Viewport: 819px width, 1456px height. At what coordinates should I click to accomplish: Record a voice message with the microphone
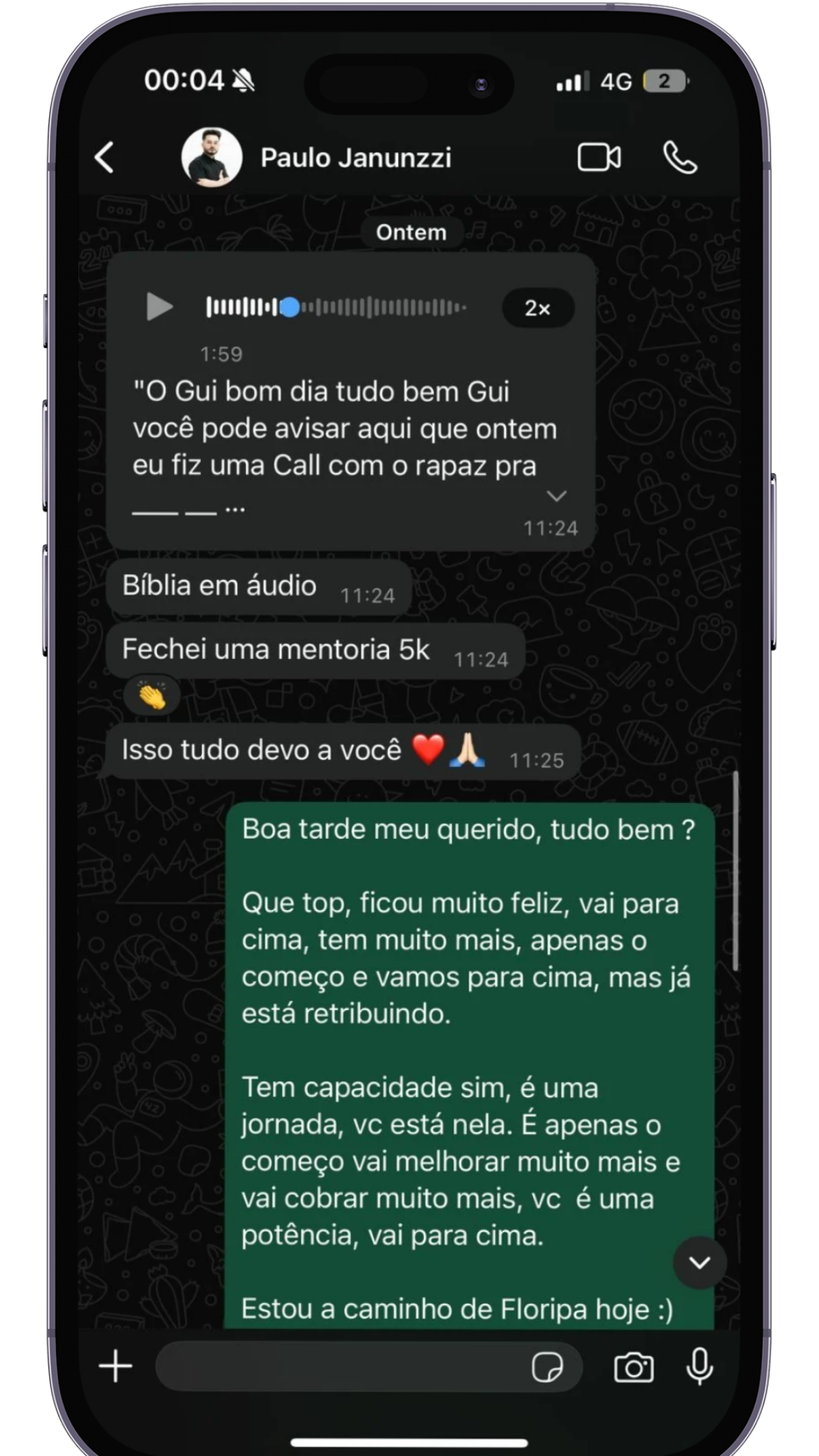[699, 1367]
